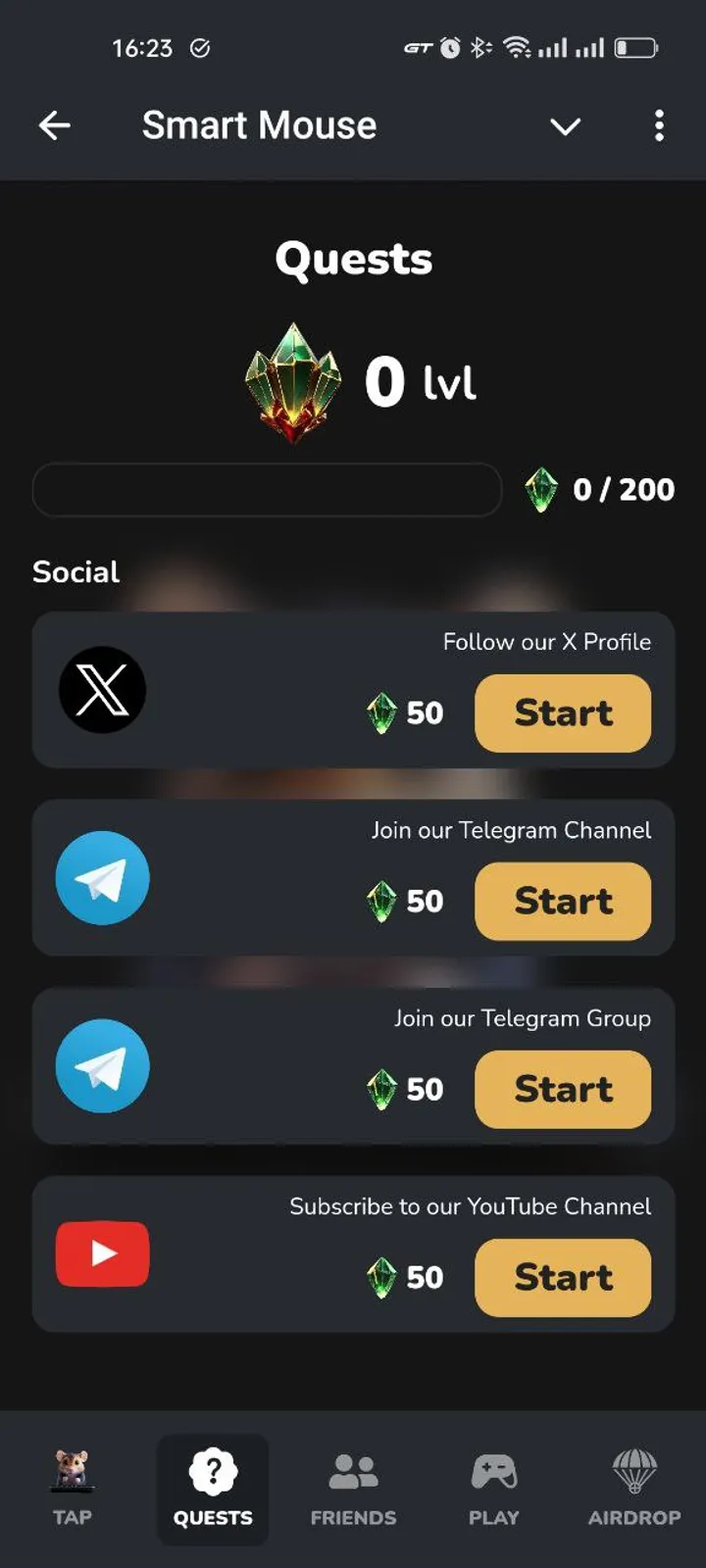Switch to the Tap tab
Viewport: 706px width, 1568px height.
(72, 1488)
